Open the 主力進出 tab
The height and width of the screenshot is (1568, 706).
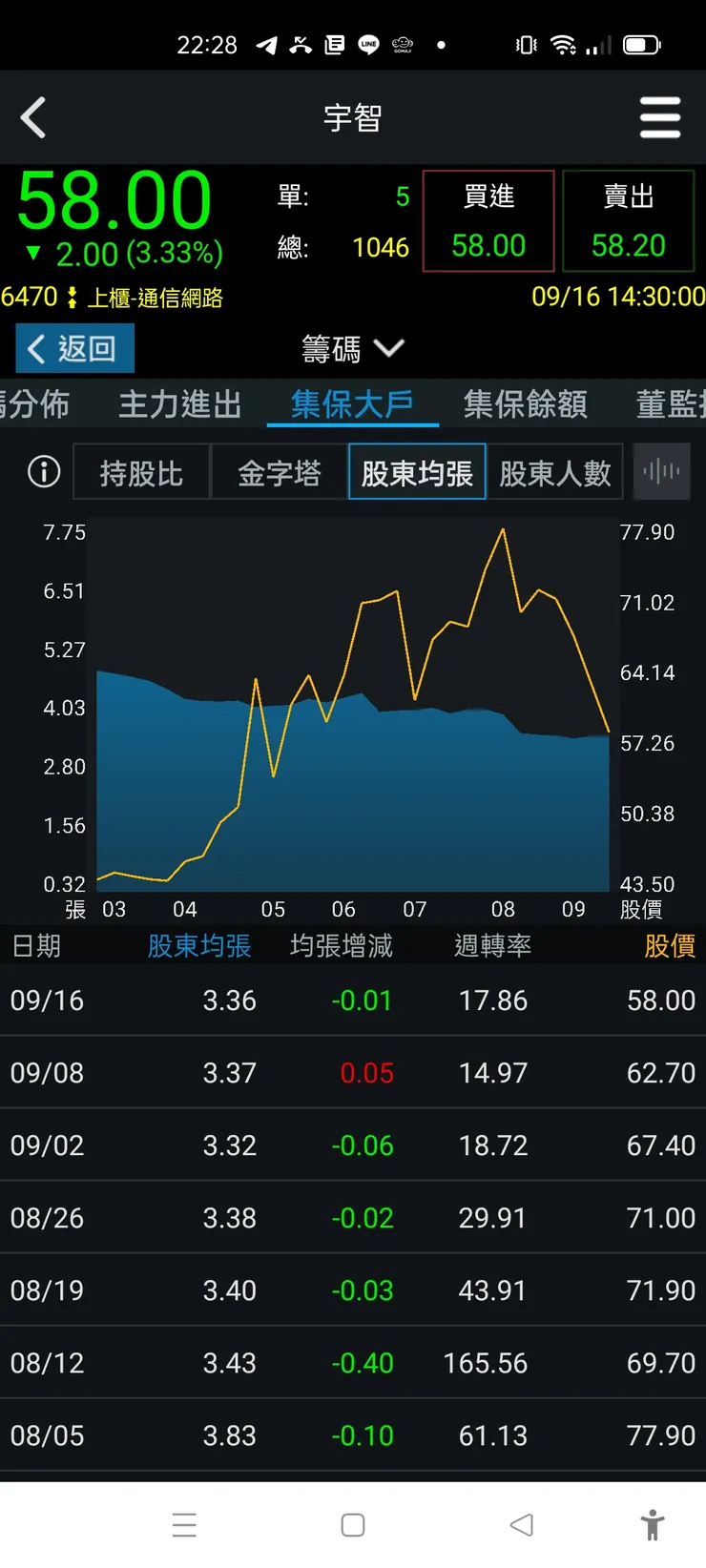point(179,403)
